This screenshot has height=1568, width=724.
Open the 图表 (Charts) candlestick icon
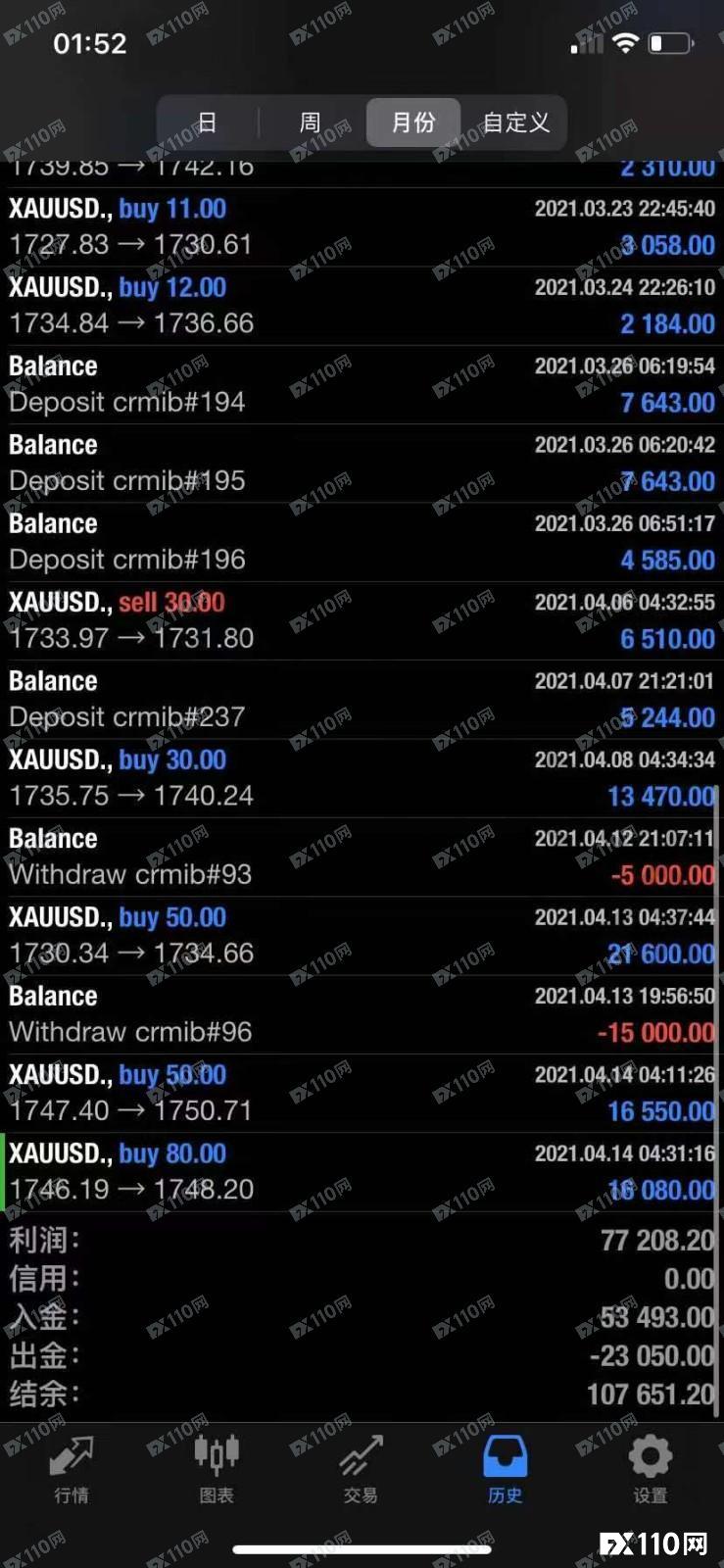[x=215, y=1460]
